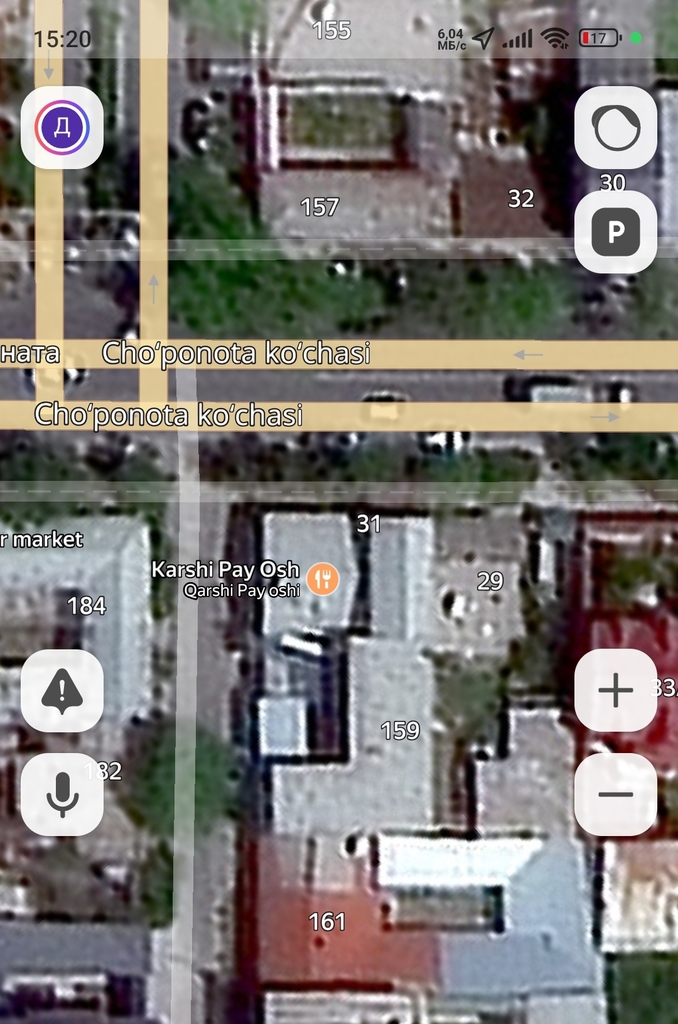
Task: Open the profile avatar button
Action: [62, 127]
